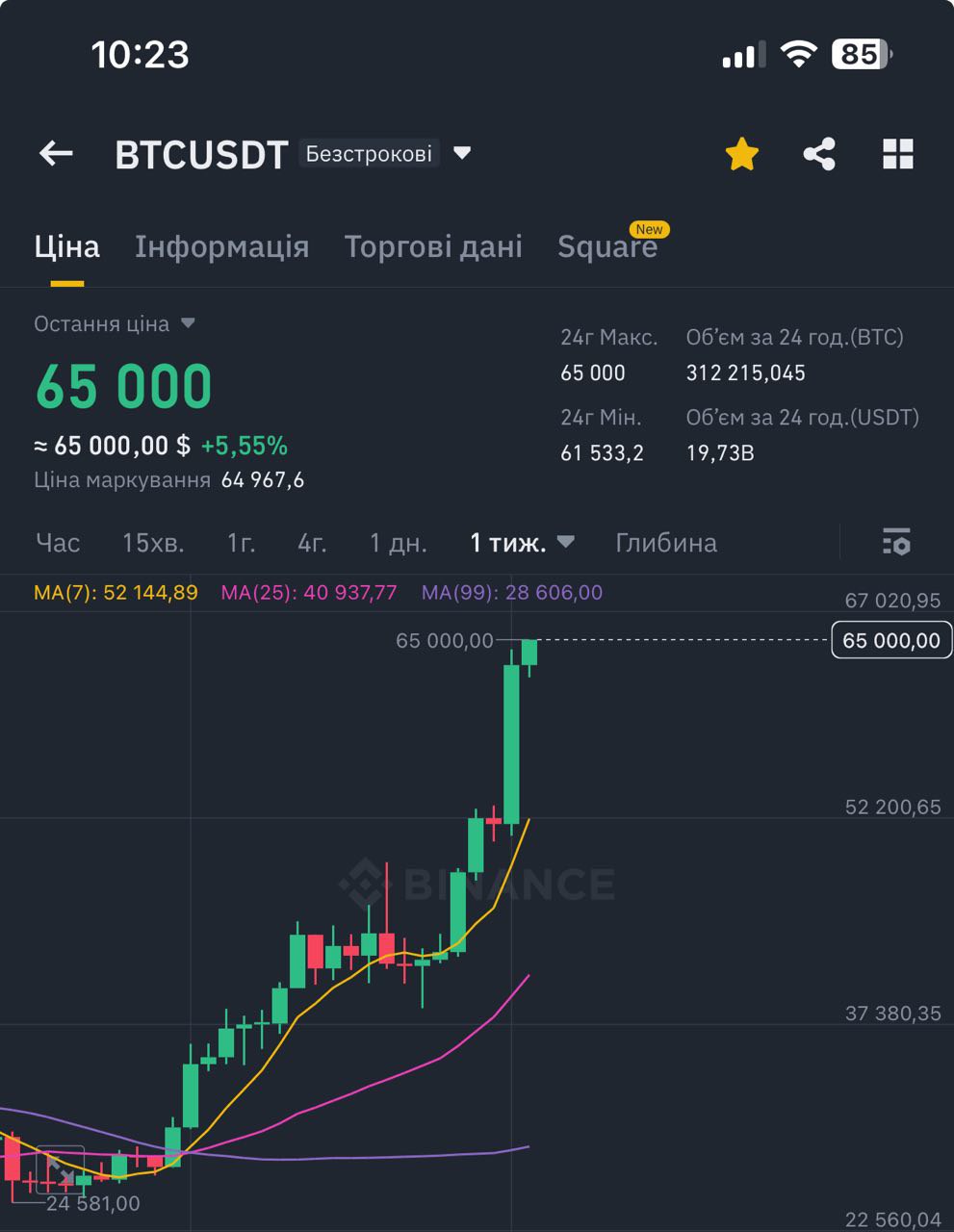
Task: Select the Час chart interval
Action: coord(58,543)
